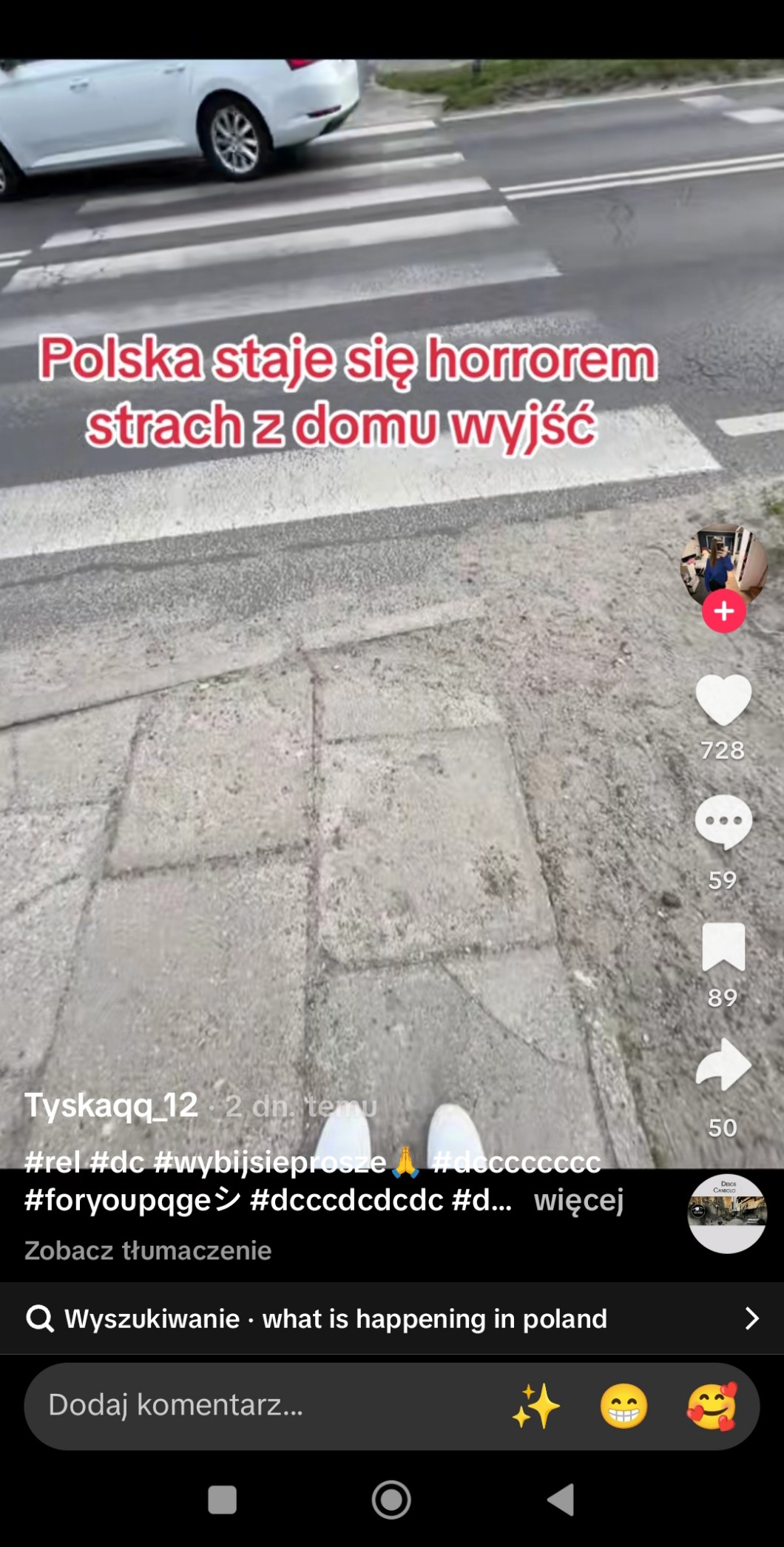Screen dimensions: 784x1547
Task: Bookmark this video to favorites
Action: 723,946
